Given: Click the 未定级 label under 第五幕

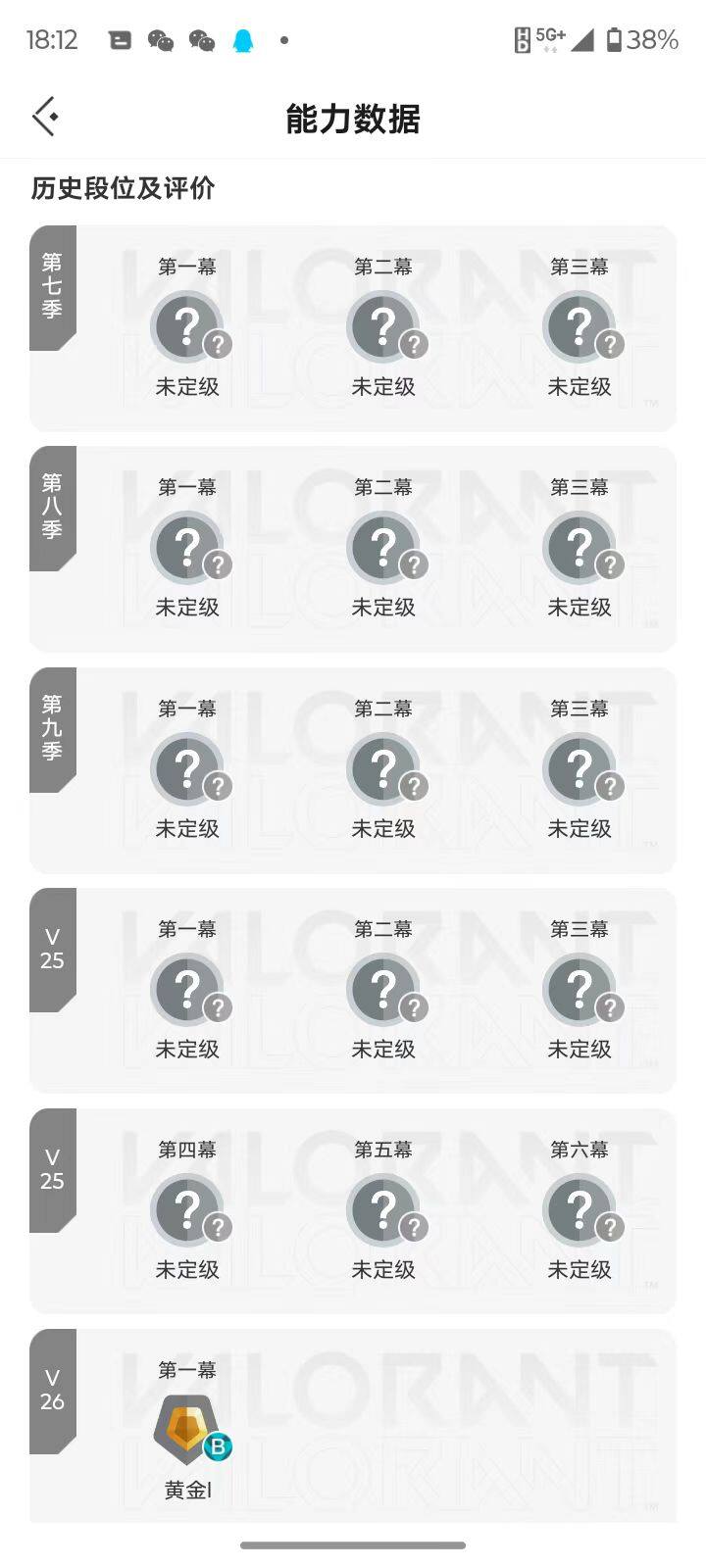Looking at the screenshot, I should (384, 1269).
